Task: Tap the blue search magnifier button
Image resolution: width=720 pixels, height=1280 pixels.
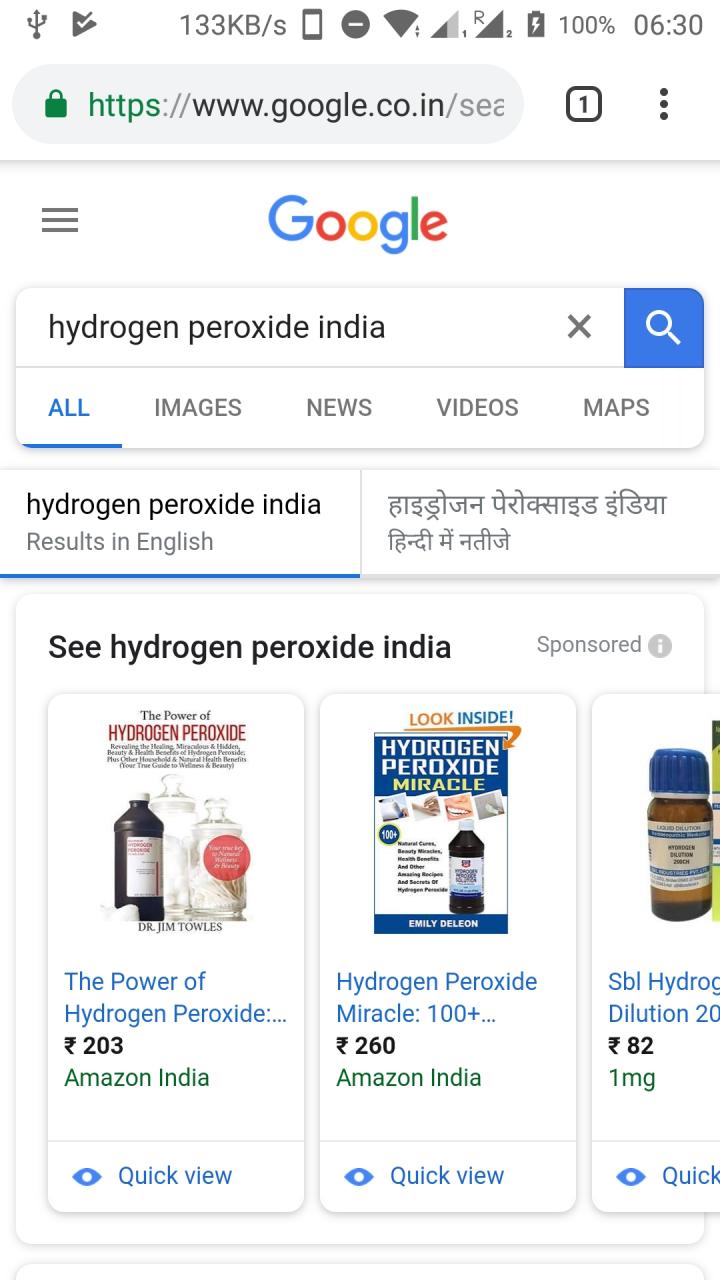Action: (663, 327)
